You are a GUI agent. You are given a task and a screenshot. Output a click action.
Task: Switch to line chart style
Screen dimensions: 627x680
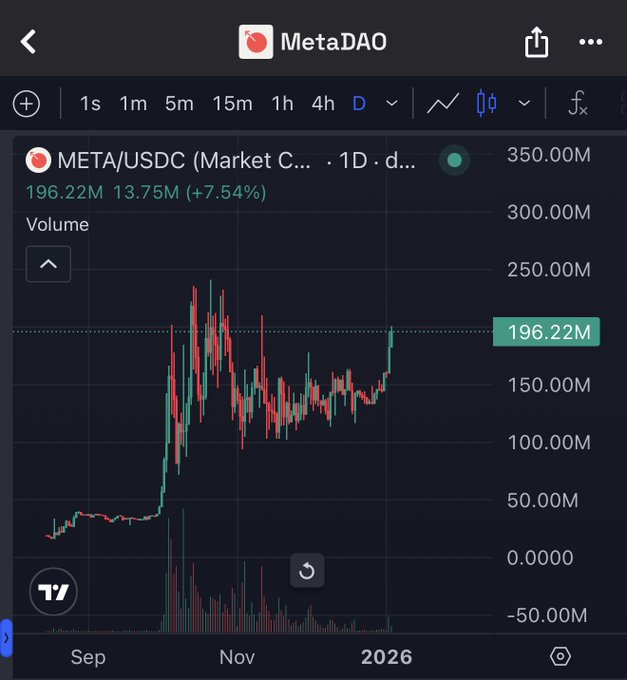click(443, 103)
